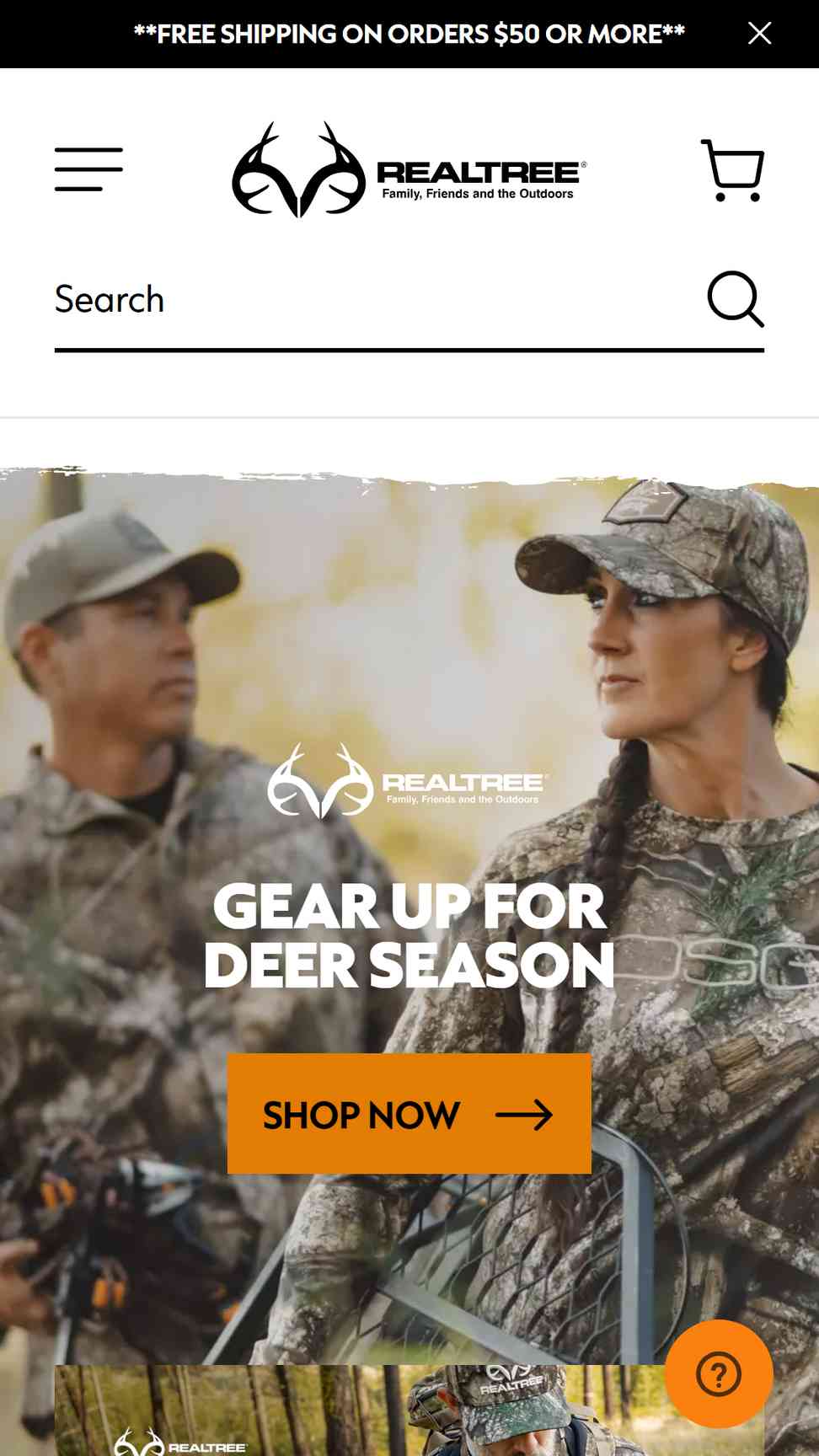Open the hamburger navigation menu
Screen dimensions: 819x1456
[x=88, y=169]
